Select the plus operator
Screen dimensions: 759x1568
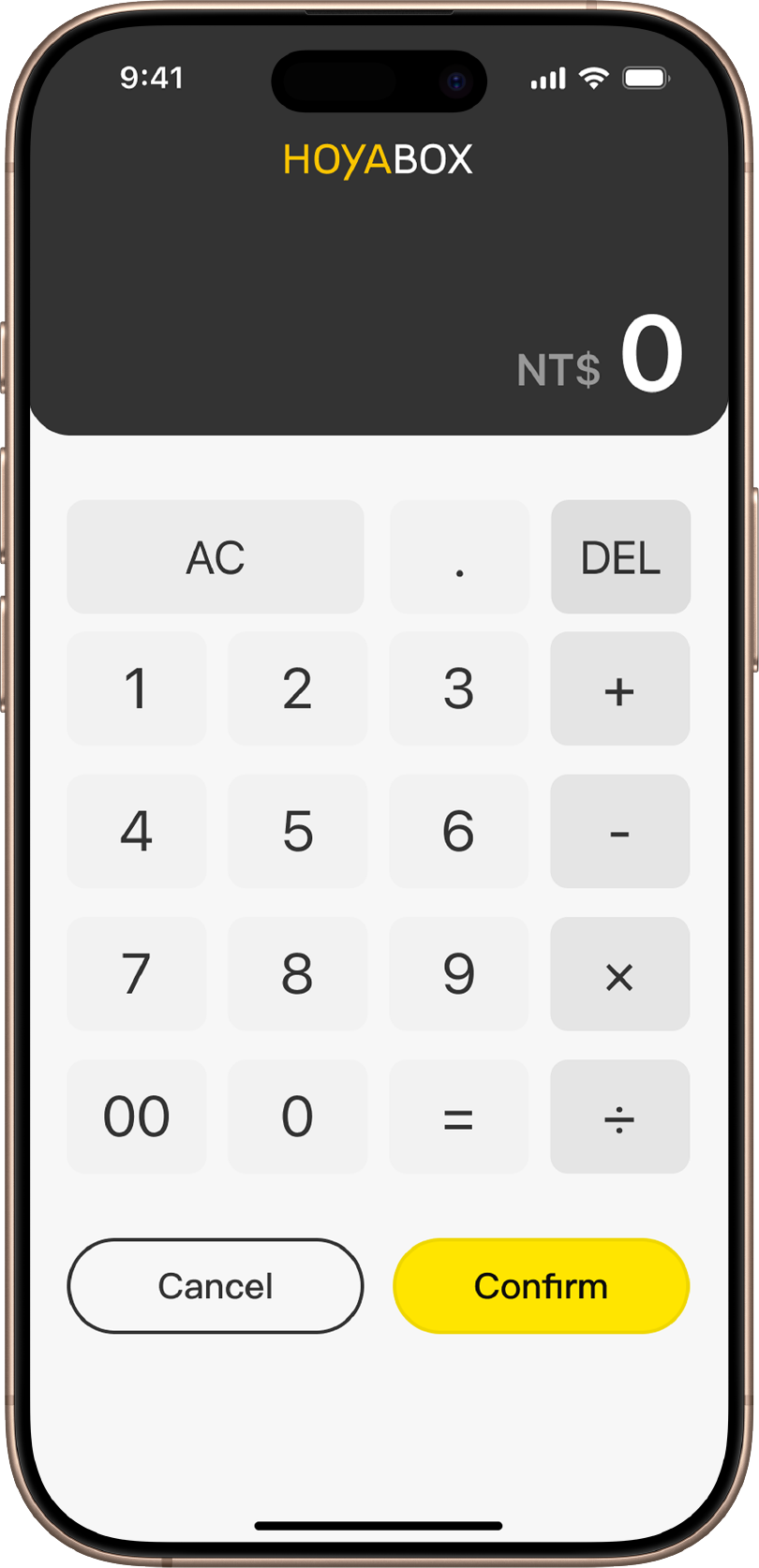pos(620,689)
